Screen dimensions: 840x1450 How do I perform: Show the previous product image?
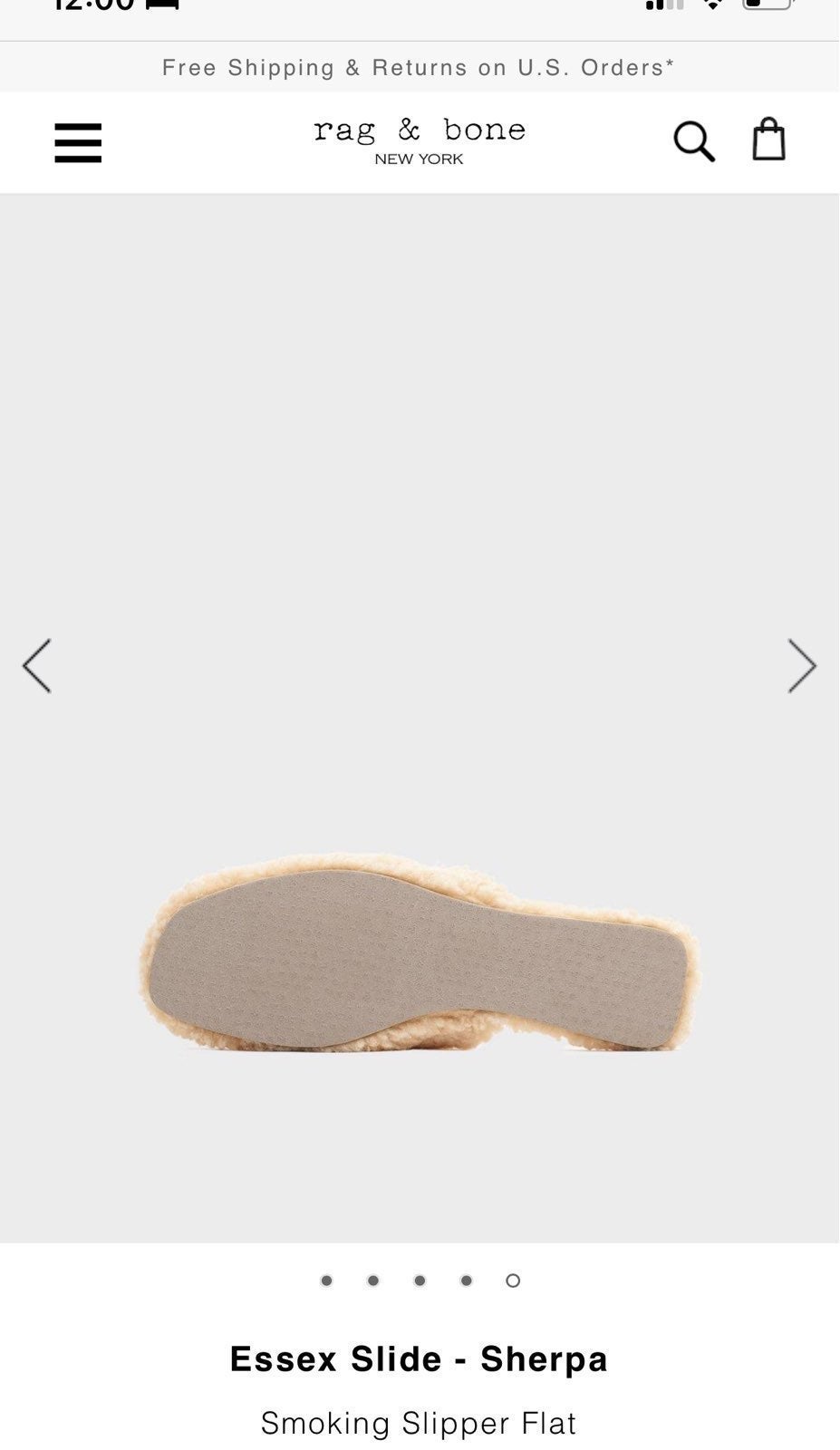[x=37, y=666]
